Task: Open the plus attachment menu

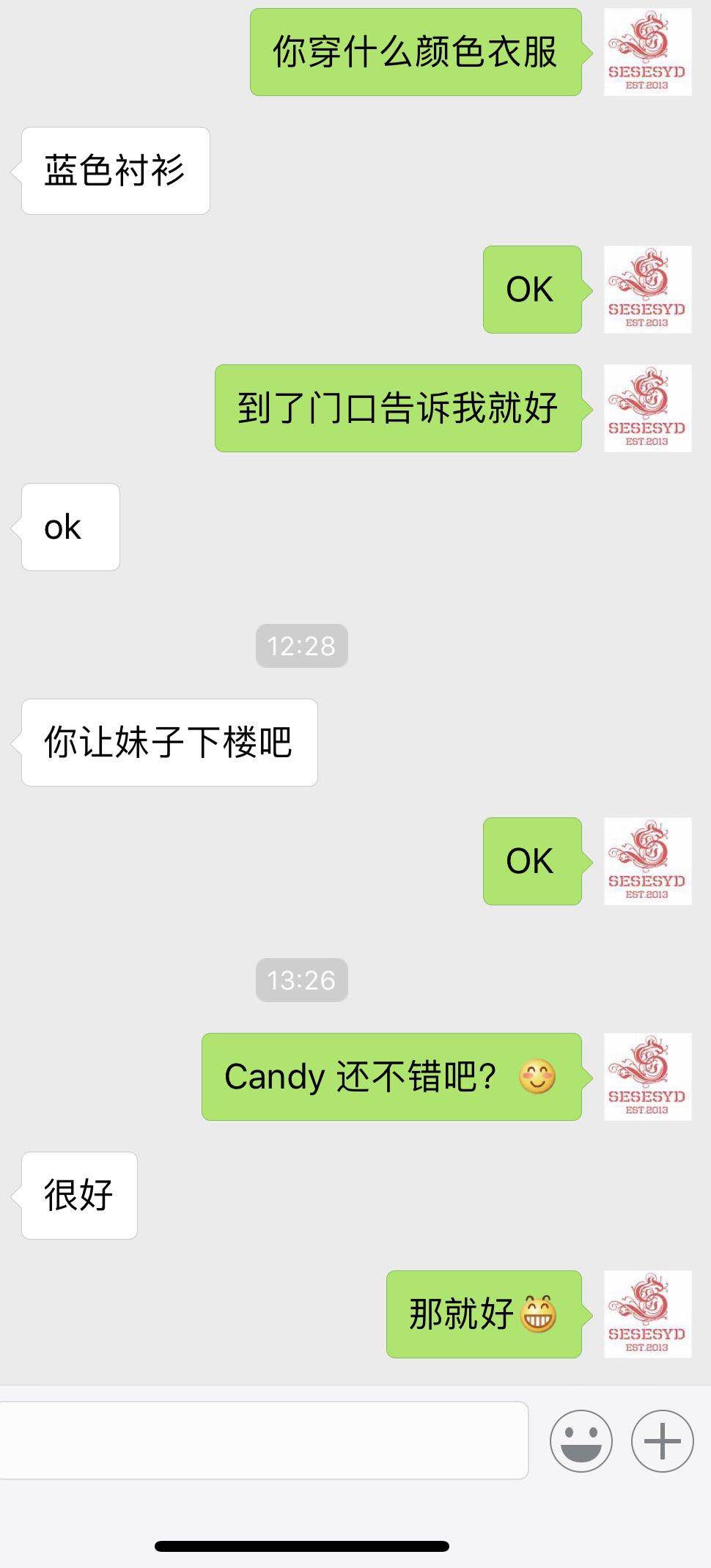Action: pyautogui.click(x=662, y=1440)
